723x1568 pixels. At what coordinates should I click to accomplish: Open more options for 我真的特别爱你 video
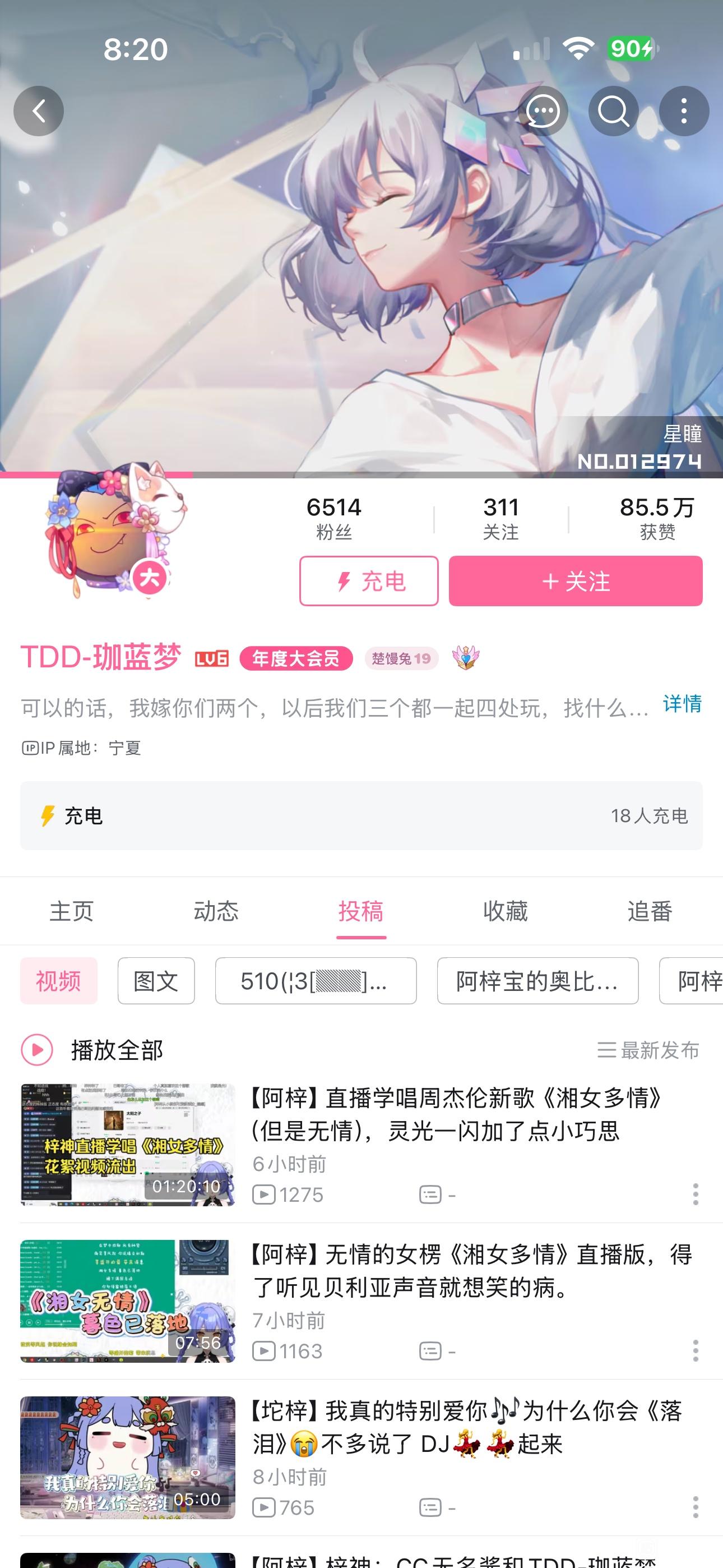(x=695, y=1507)
